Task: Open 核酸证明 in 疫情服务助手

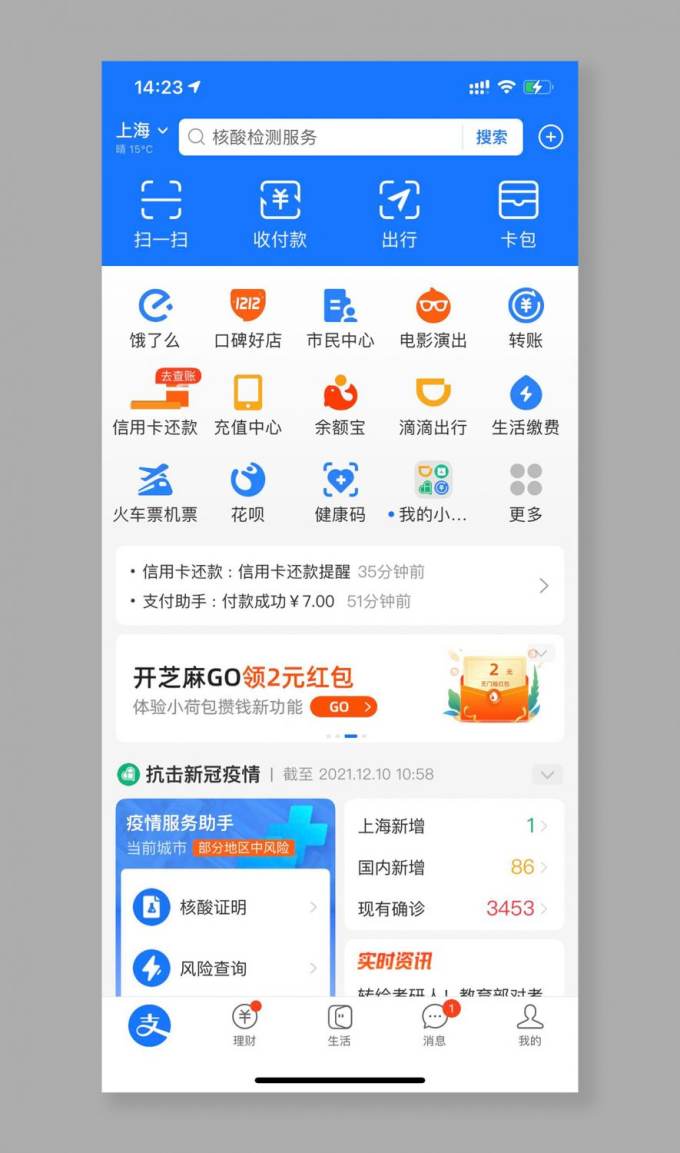Action: pyautogui.click(x=225, y=907)
